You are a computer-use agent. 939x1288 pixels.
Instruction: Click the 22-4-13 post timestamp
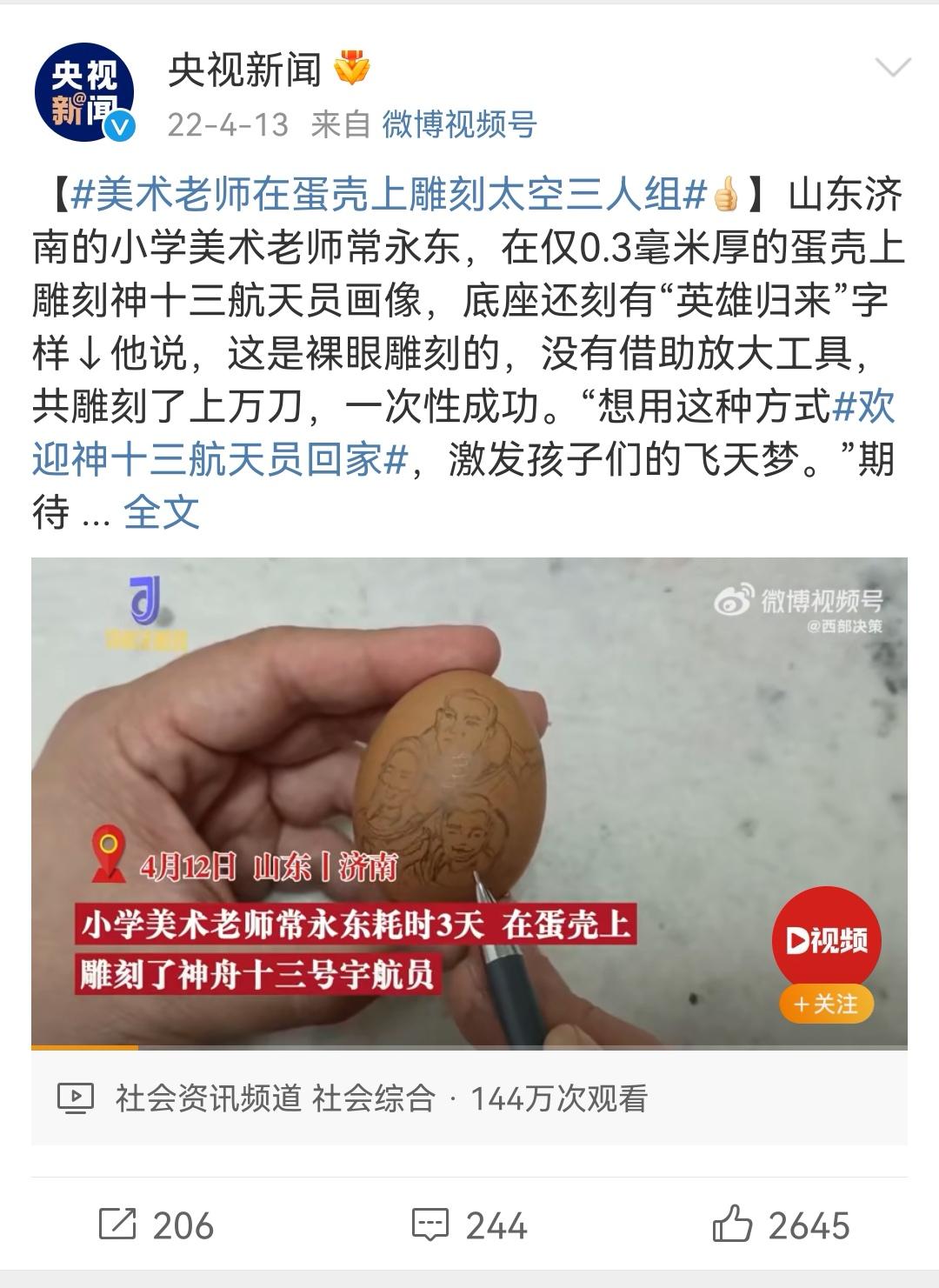(228, 123)
